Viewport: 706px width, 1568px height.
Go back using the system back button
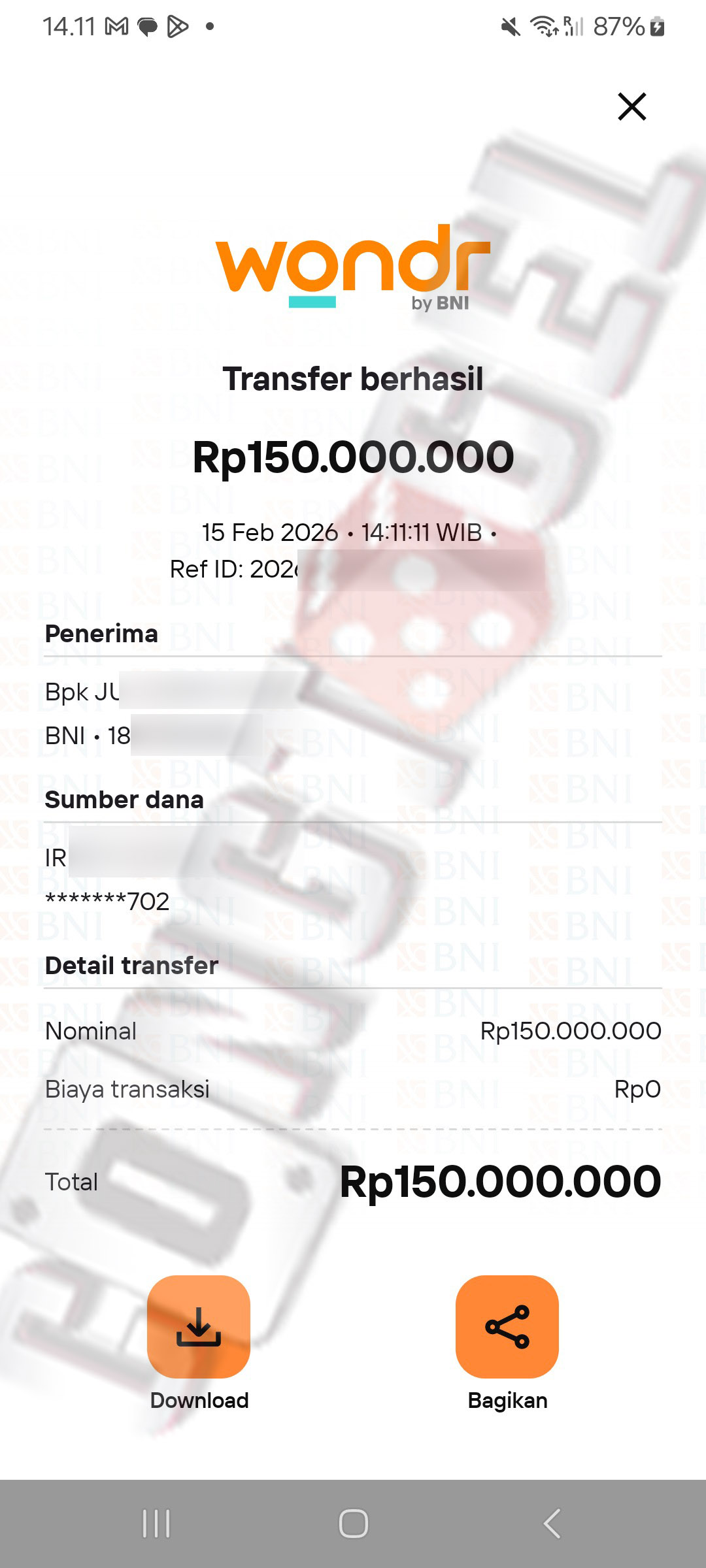tap(552, 1524)
